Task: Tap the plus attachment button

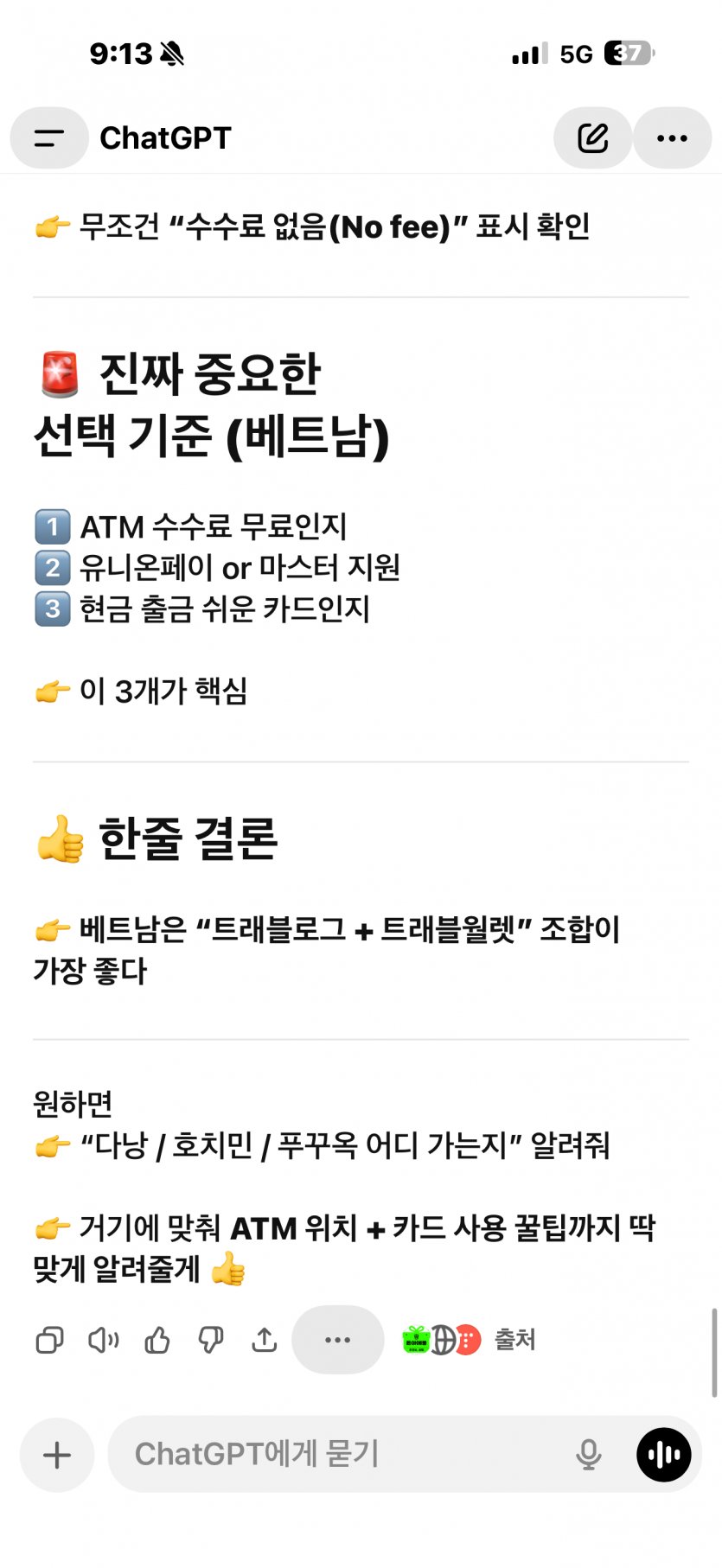Action: click(57, 1455)
